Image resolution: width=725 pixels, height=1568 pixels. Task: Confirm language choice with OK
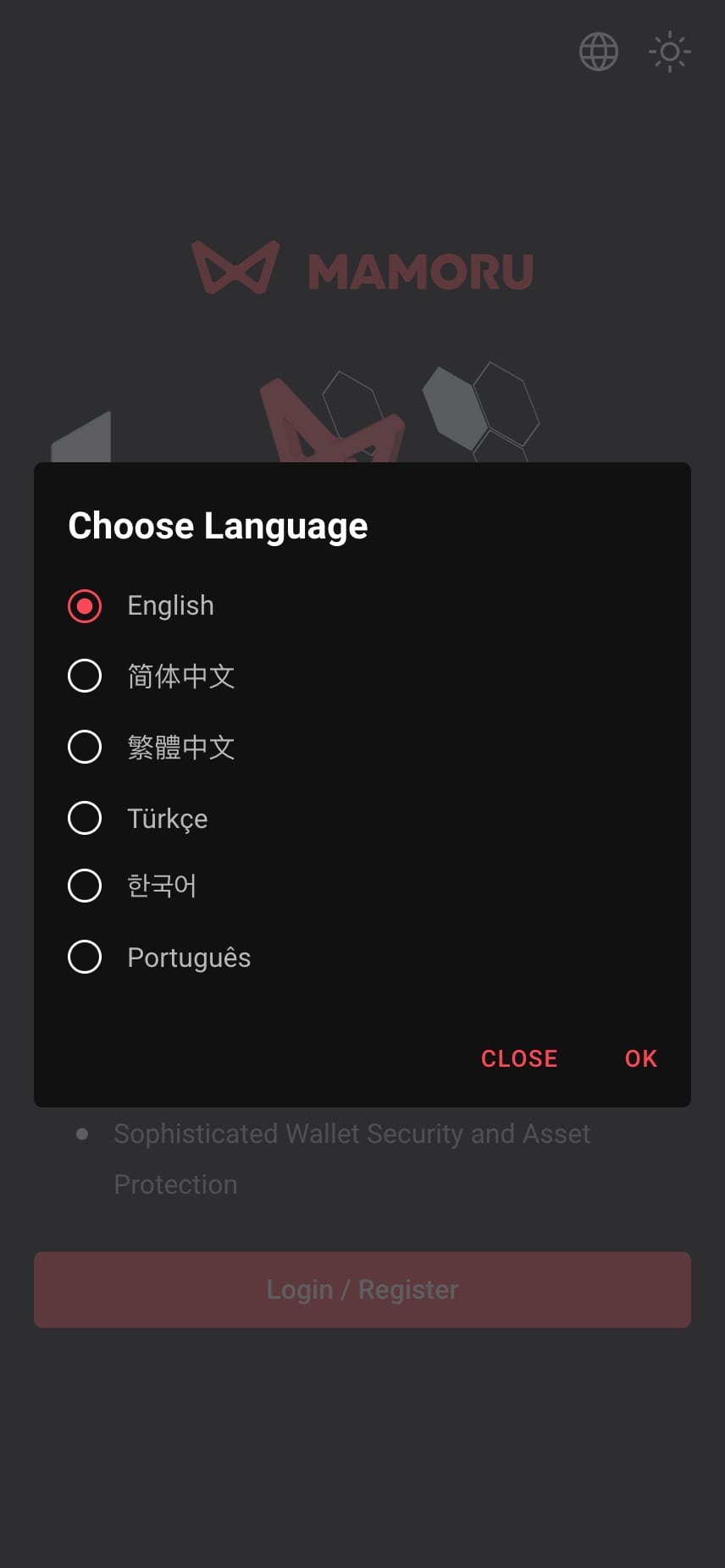click(640, 1058)
